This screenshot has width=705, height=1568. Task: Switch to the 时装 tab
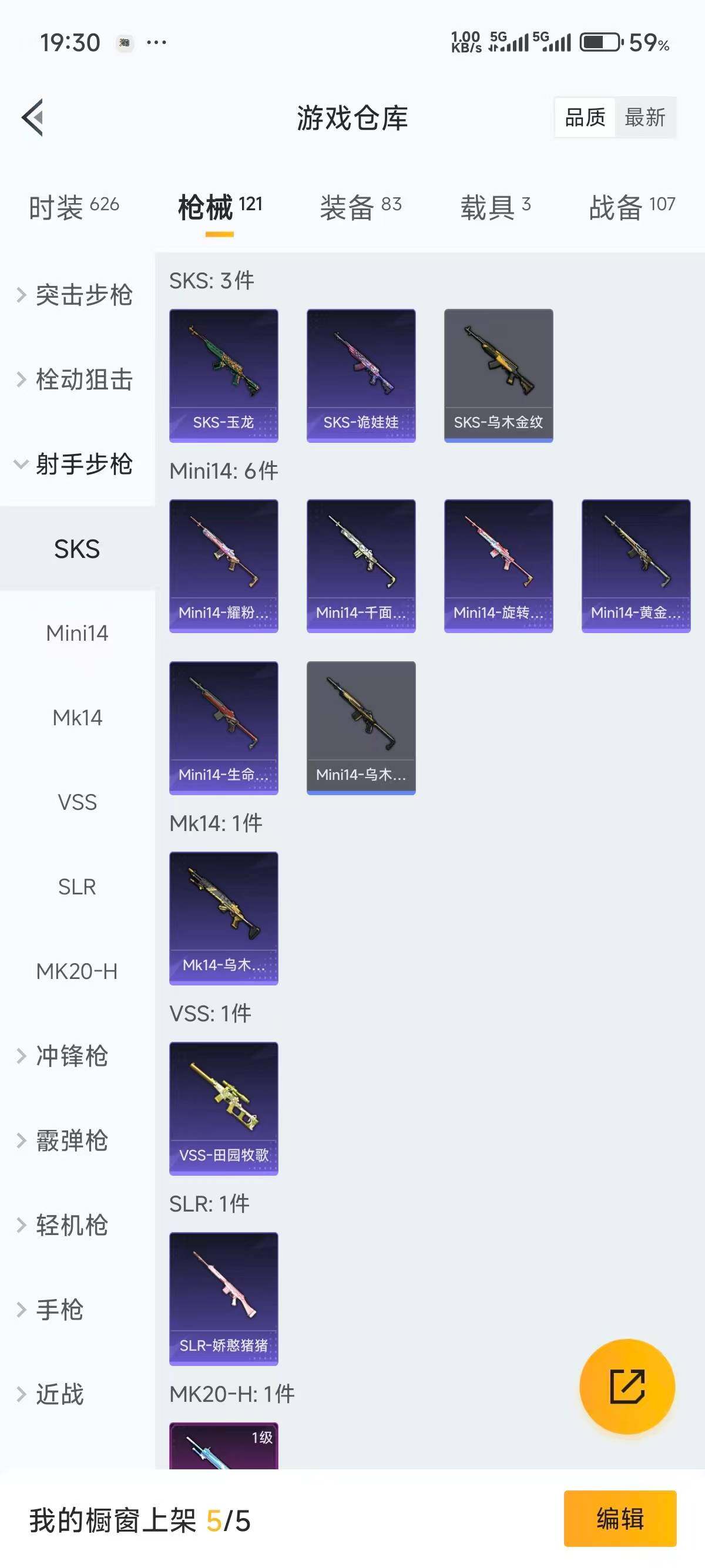pos(72,207)
